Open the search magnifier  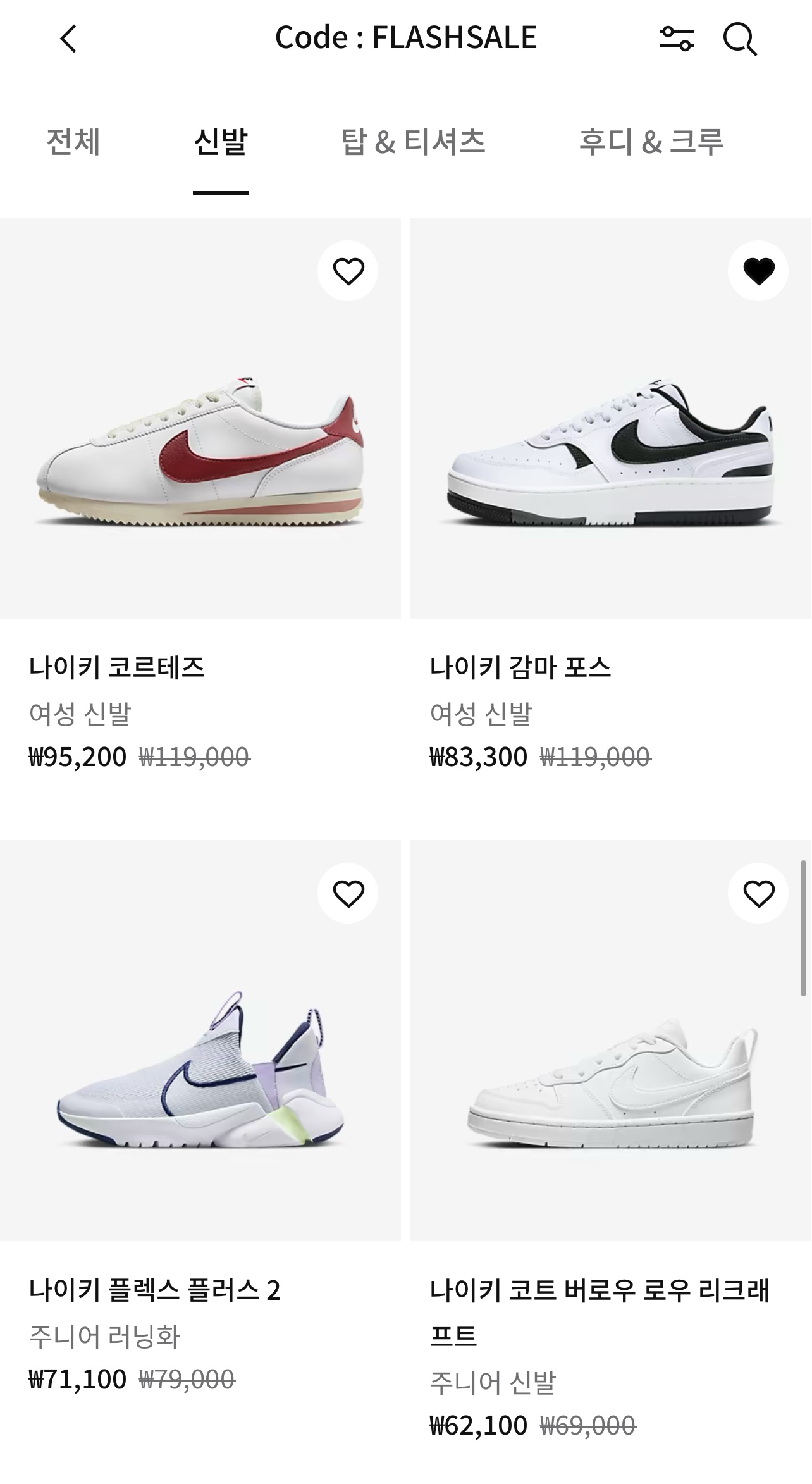pos(739,40)
